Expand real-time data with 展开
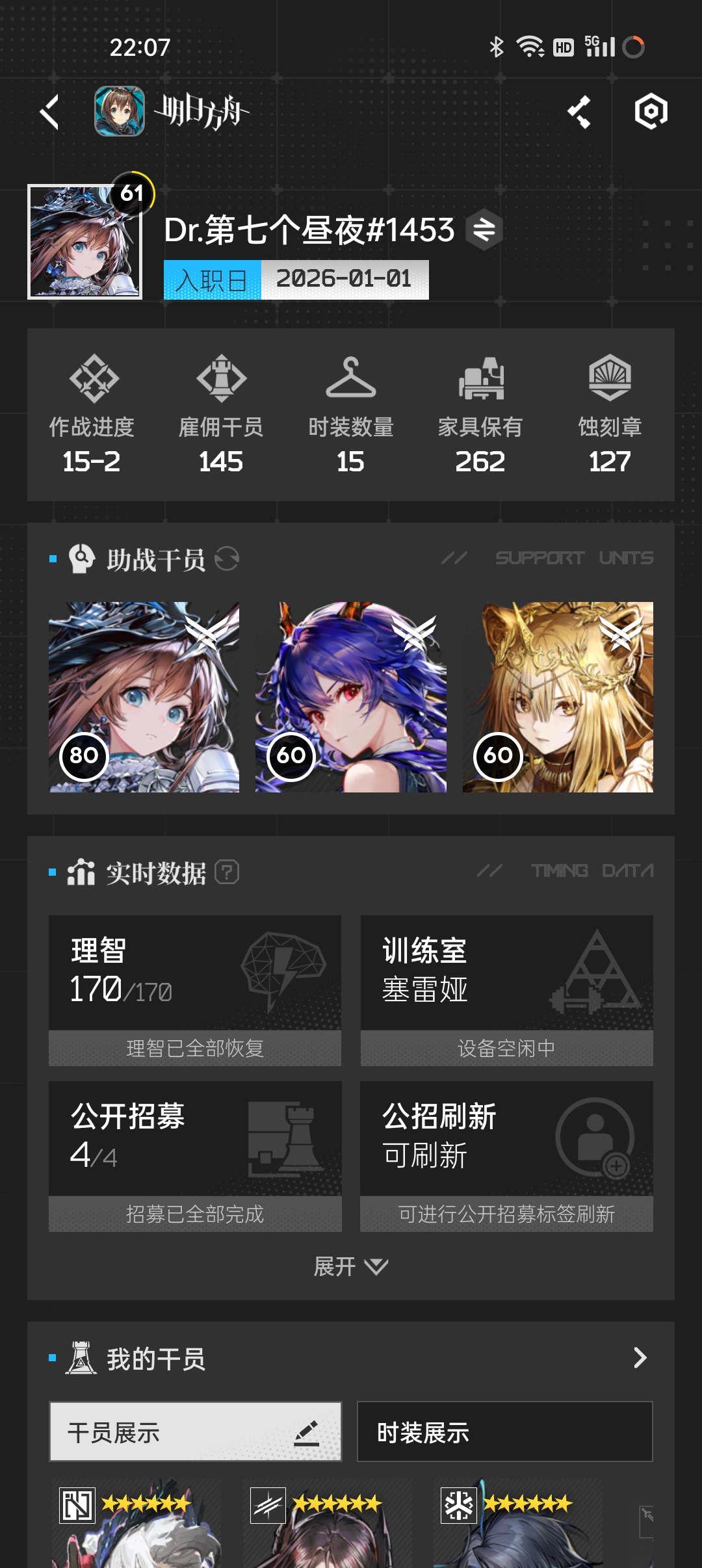 (x=350, y=1266)
